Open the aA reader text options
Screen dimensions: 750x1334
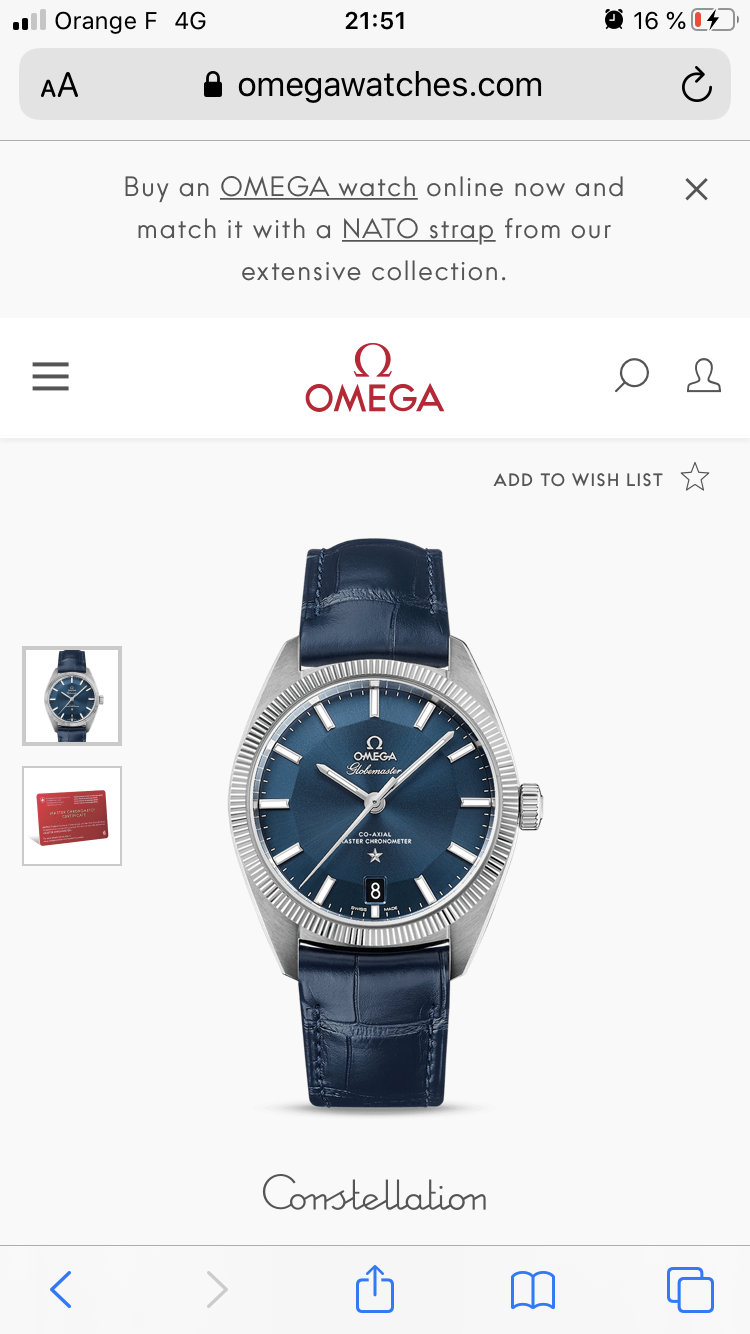59,86
